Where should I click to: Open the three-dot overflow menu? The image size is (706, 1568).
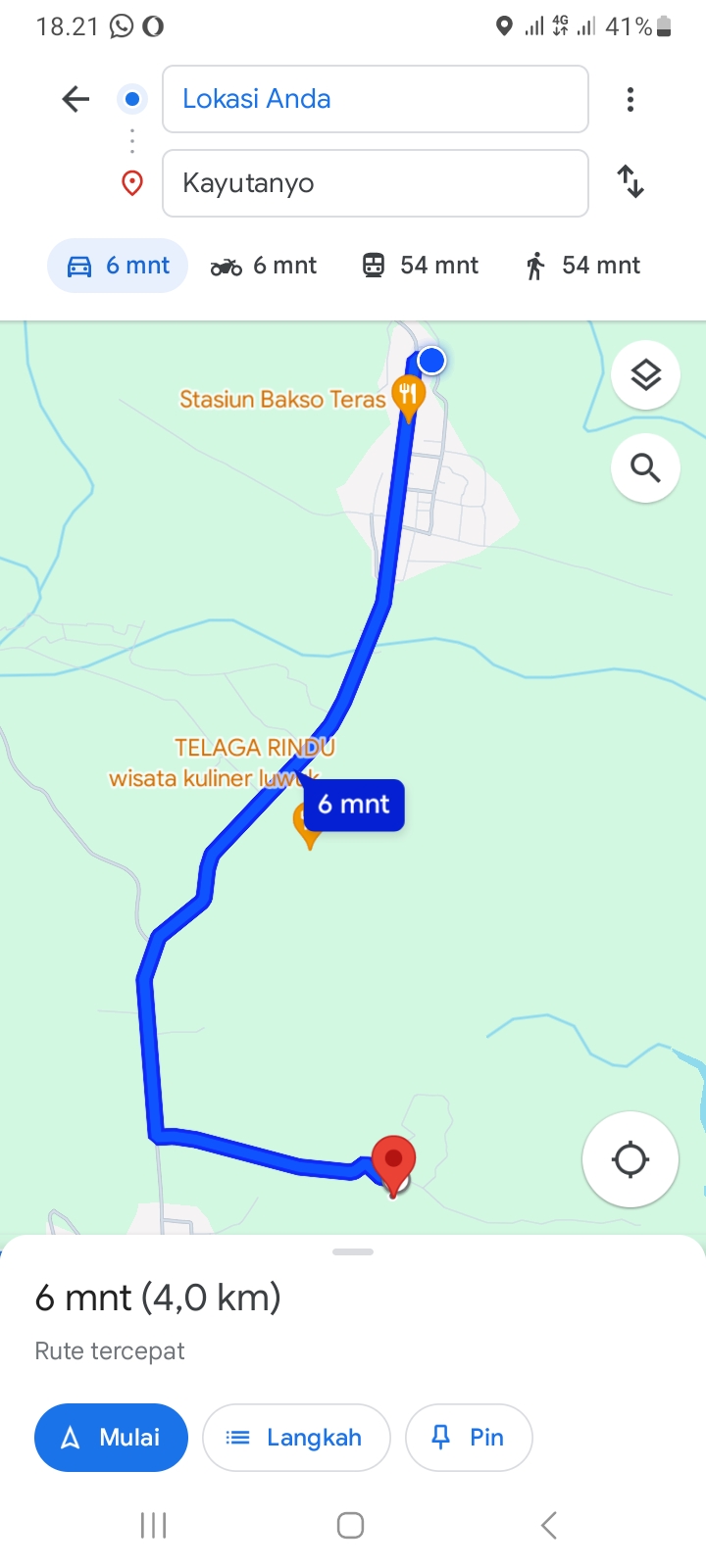point(630,99)
